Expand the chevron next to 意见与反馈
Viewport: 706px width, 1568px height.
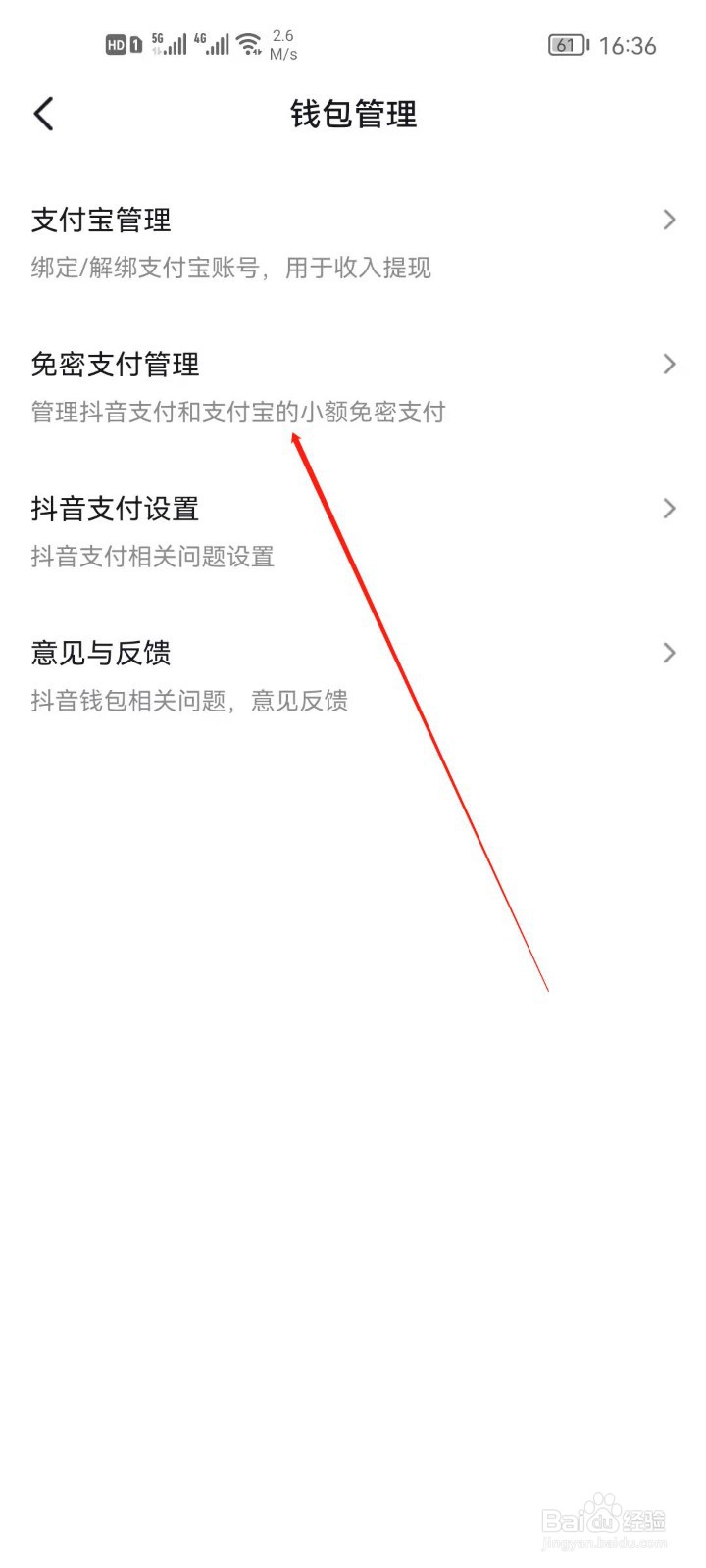[x=670, y=653]
